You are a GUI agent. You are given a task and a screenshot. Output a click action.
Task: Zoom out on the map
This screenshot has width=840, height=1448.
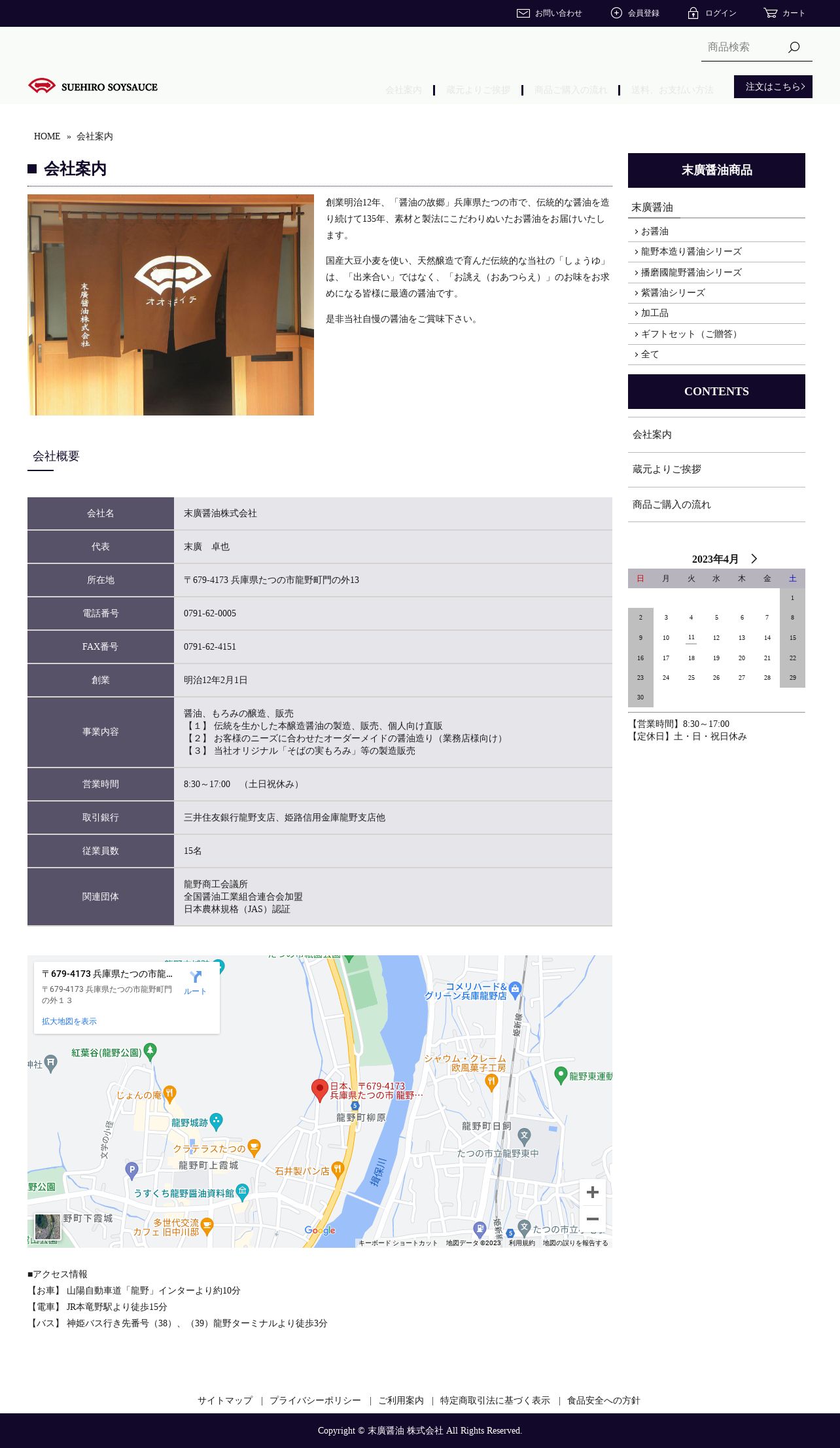click(593, 1219)
